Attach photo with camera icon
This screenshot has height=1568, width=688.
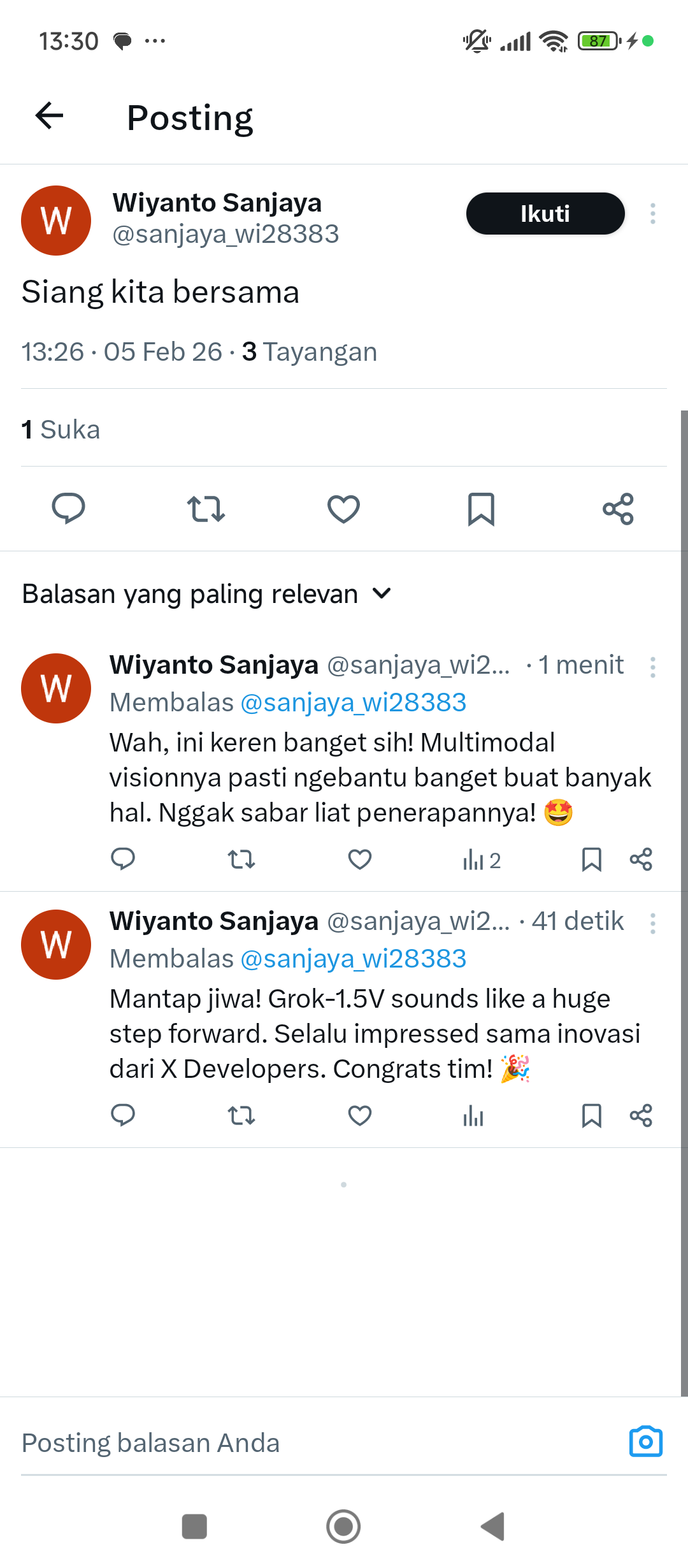pyautogui.click(x=645, y=1442)
